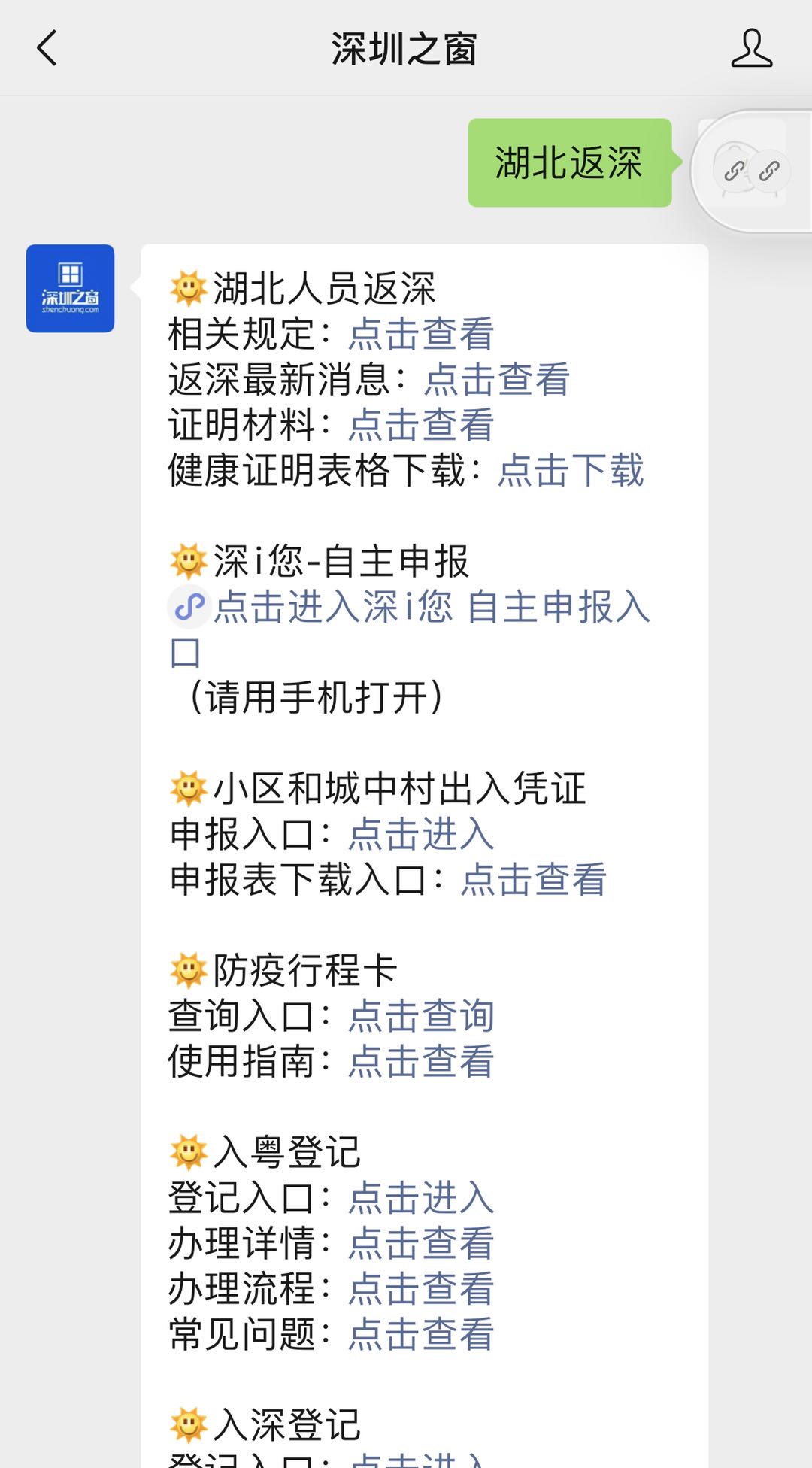Open 常见问题 点击查看 link

tap(421, 1334)
